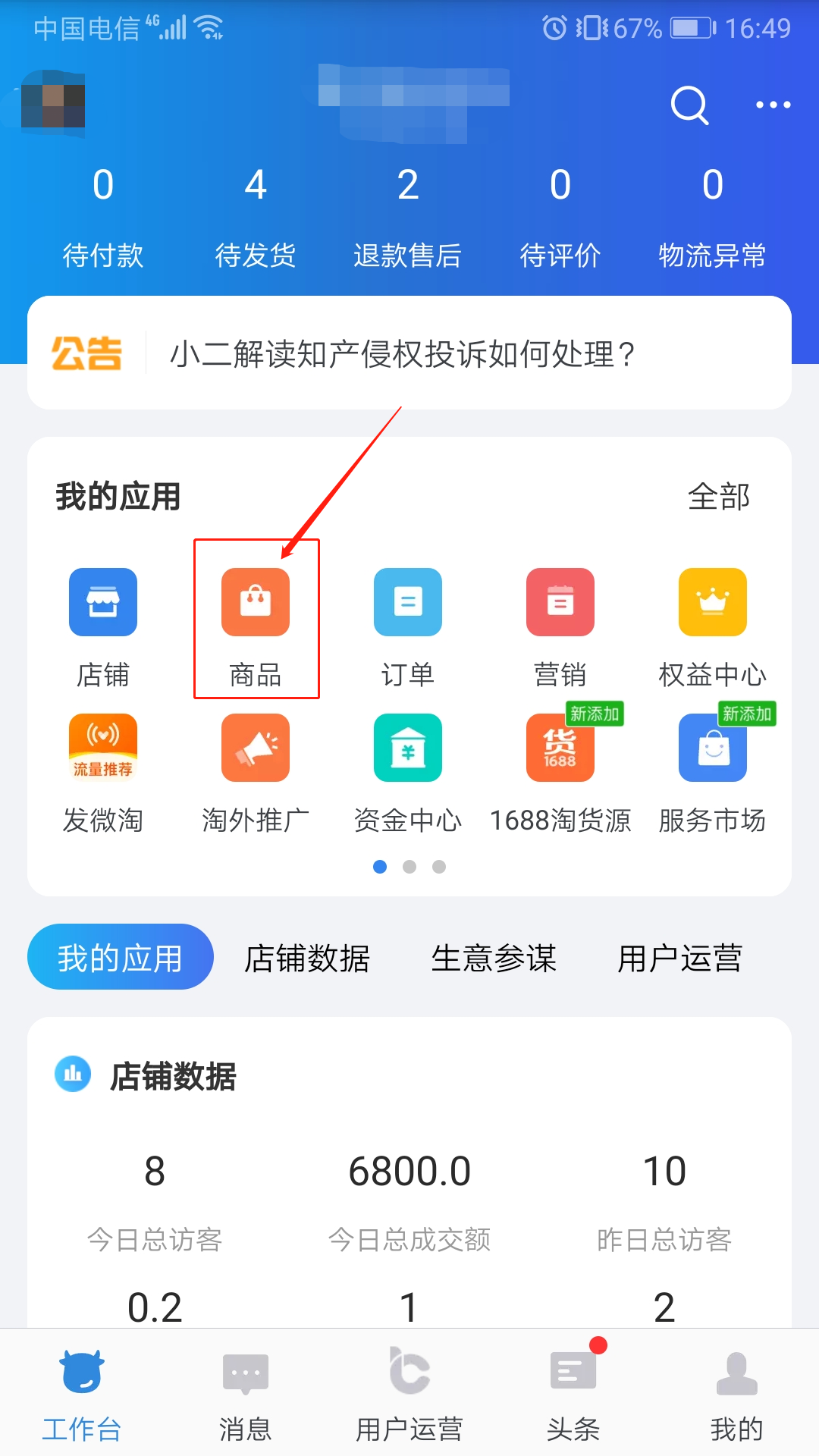The image size is (819, 1456).
Task: Select the 生意参谋 tab
Action: coord(494,958)
